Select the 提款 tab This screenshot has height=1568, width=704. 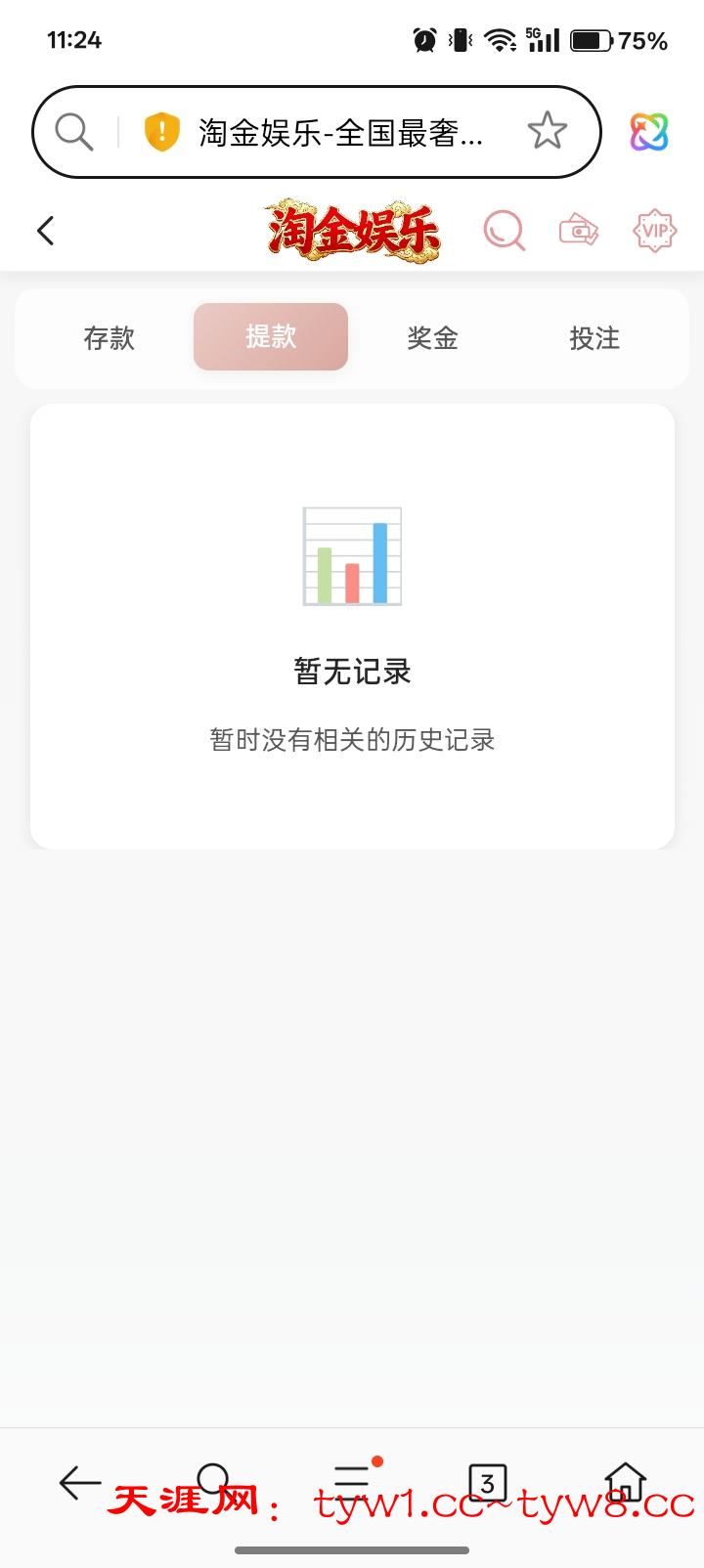pos(271,337)
